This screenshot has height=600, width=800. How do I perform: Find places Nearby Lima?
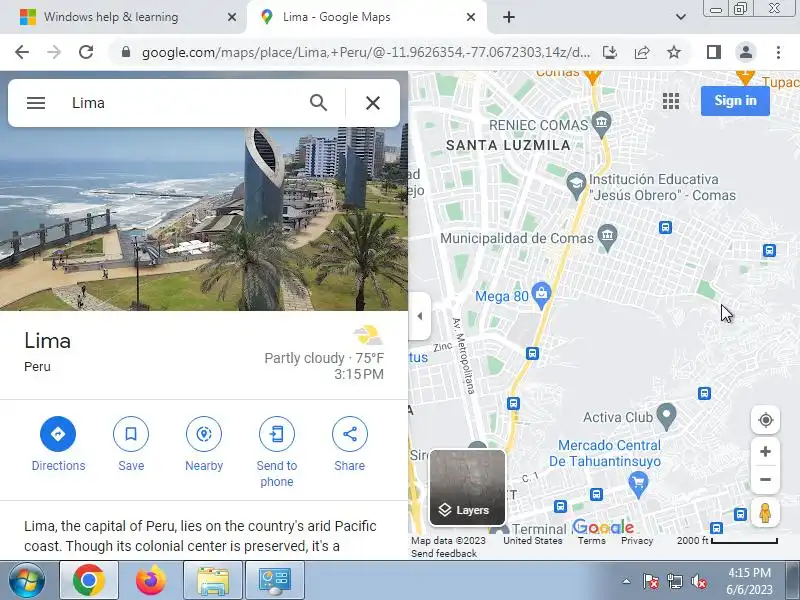tap(204, 434)
